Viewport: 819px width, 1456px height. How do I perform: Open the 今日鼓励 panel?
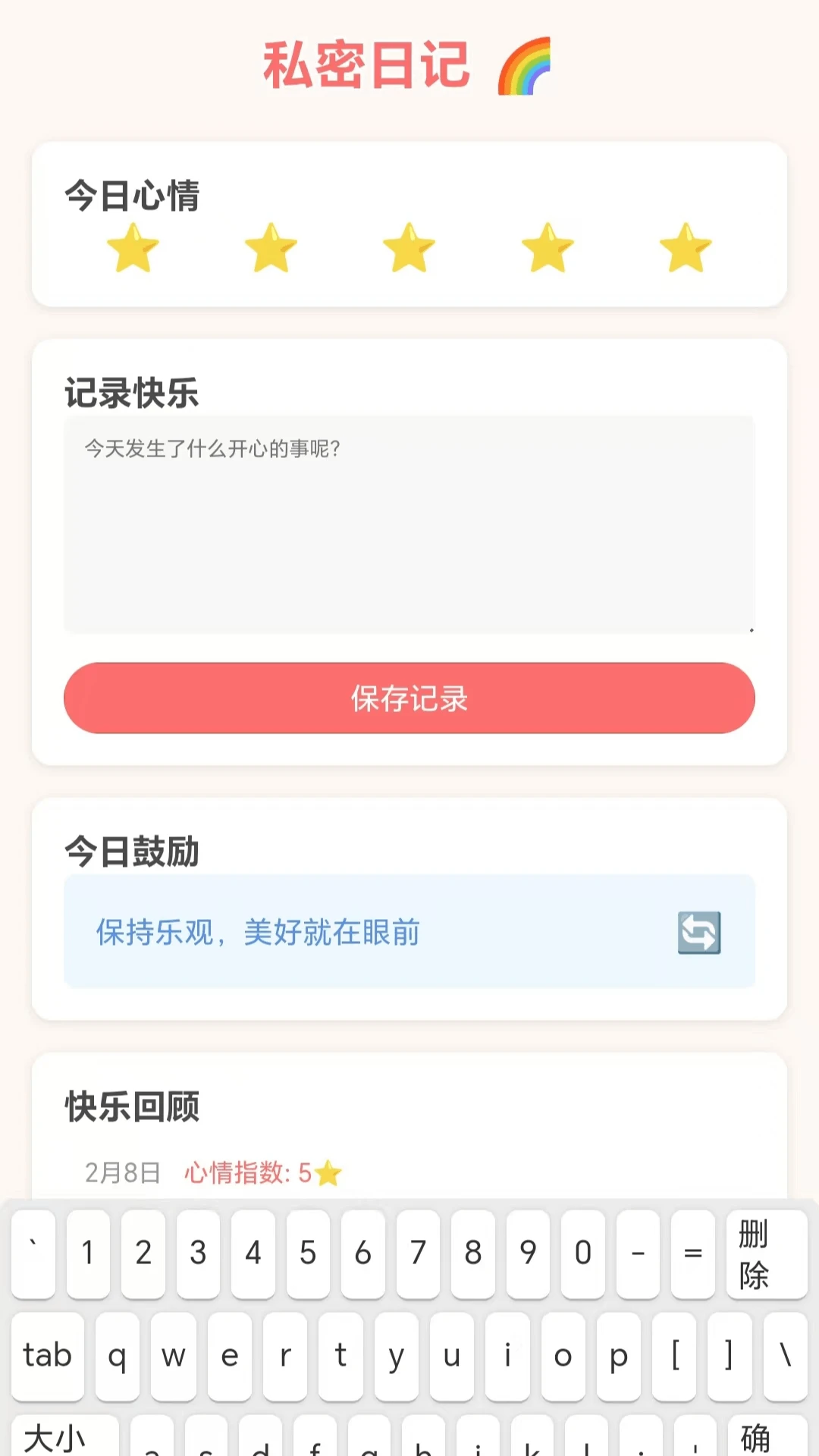[x=130, y=852]
